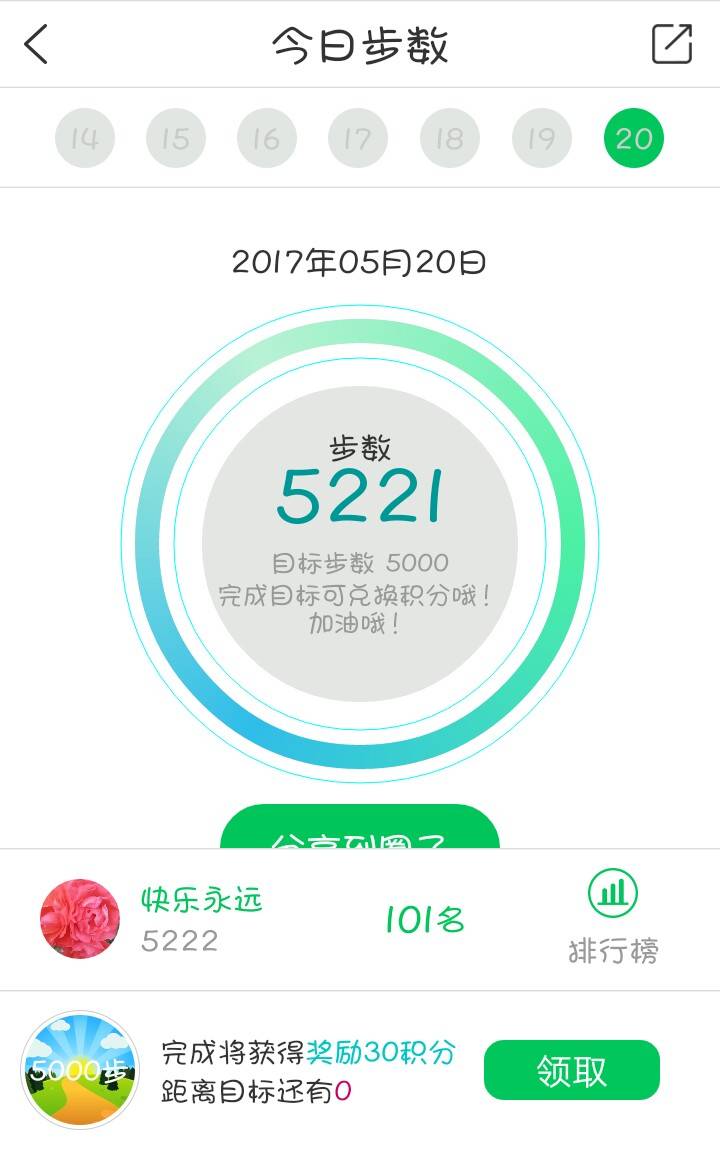Select day 18 in the date strip
Viewport: 720px width, 1150px height.
[450, 138]
